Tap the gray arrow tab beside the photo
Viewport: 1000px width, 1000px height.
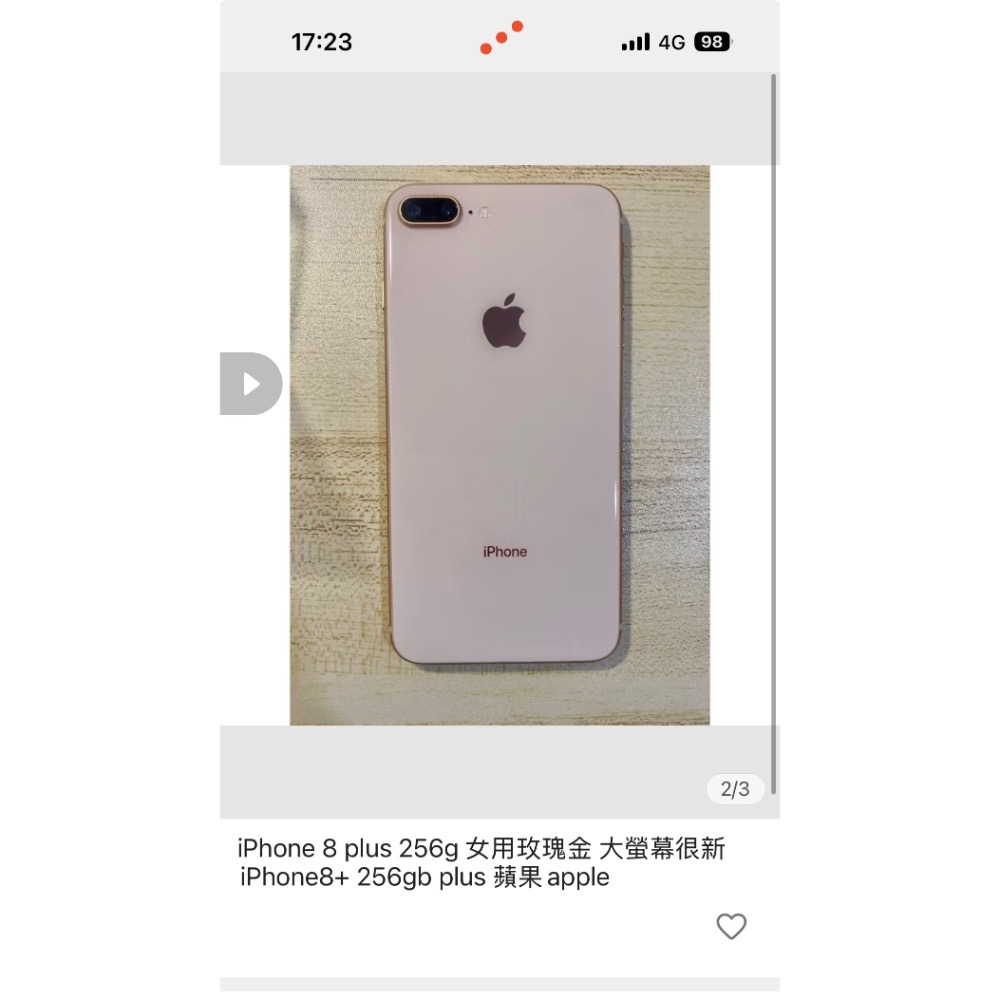tap(249, 384)
